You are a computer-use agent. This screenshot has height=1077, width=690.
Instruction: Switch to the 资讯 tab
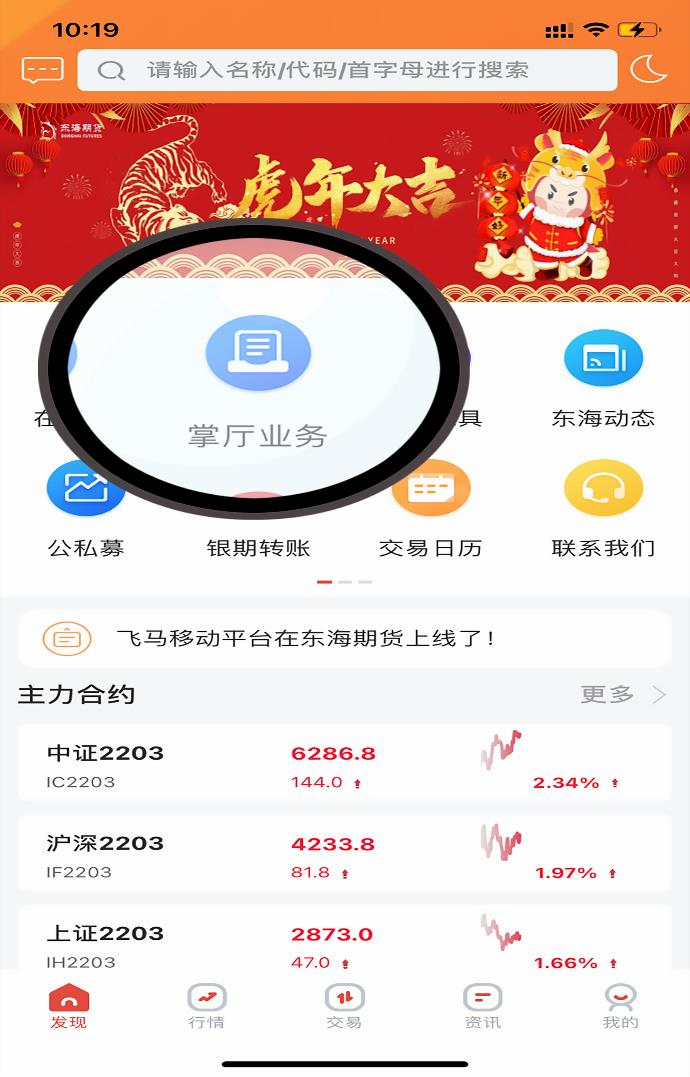[x=482, y=1006]
